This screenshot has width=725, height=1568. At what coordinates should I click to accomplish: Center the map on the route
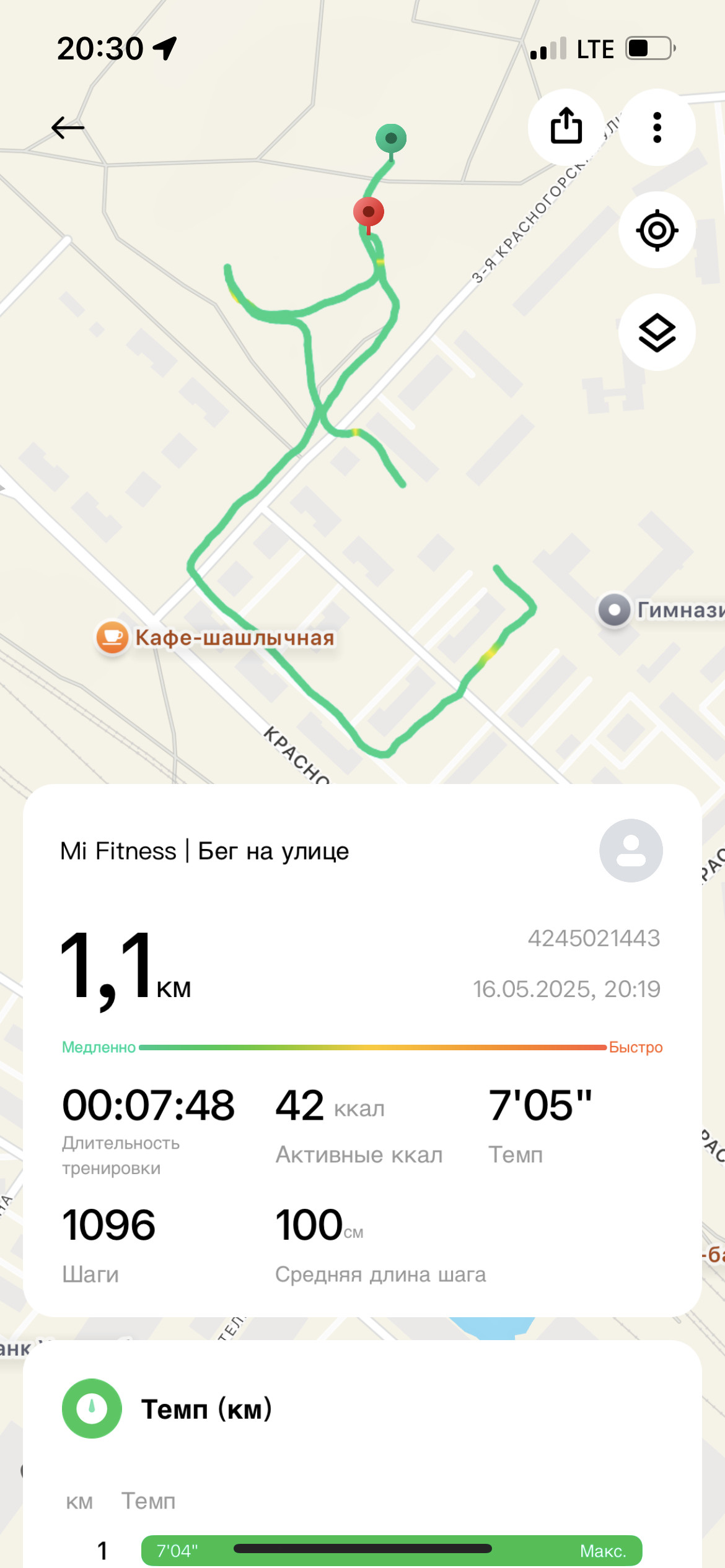point(657,230)
